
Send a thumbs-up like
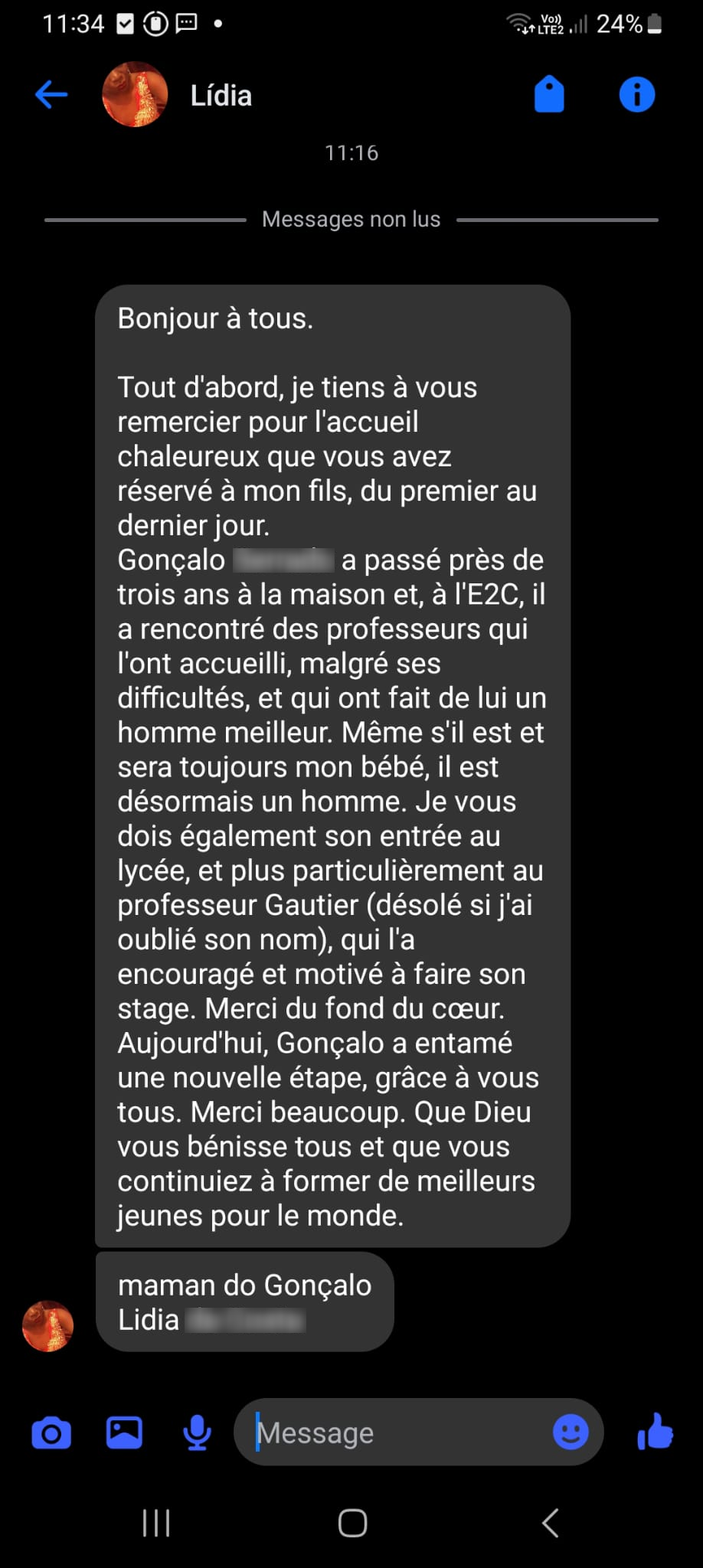[x=656, y=1431]
